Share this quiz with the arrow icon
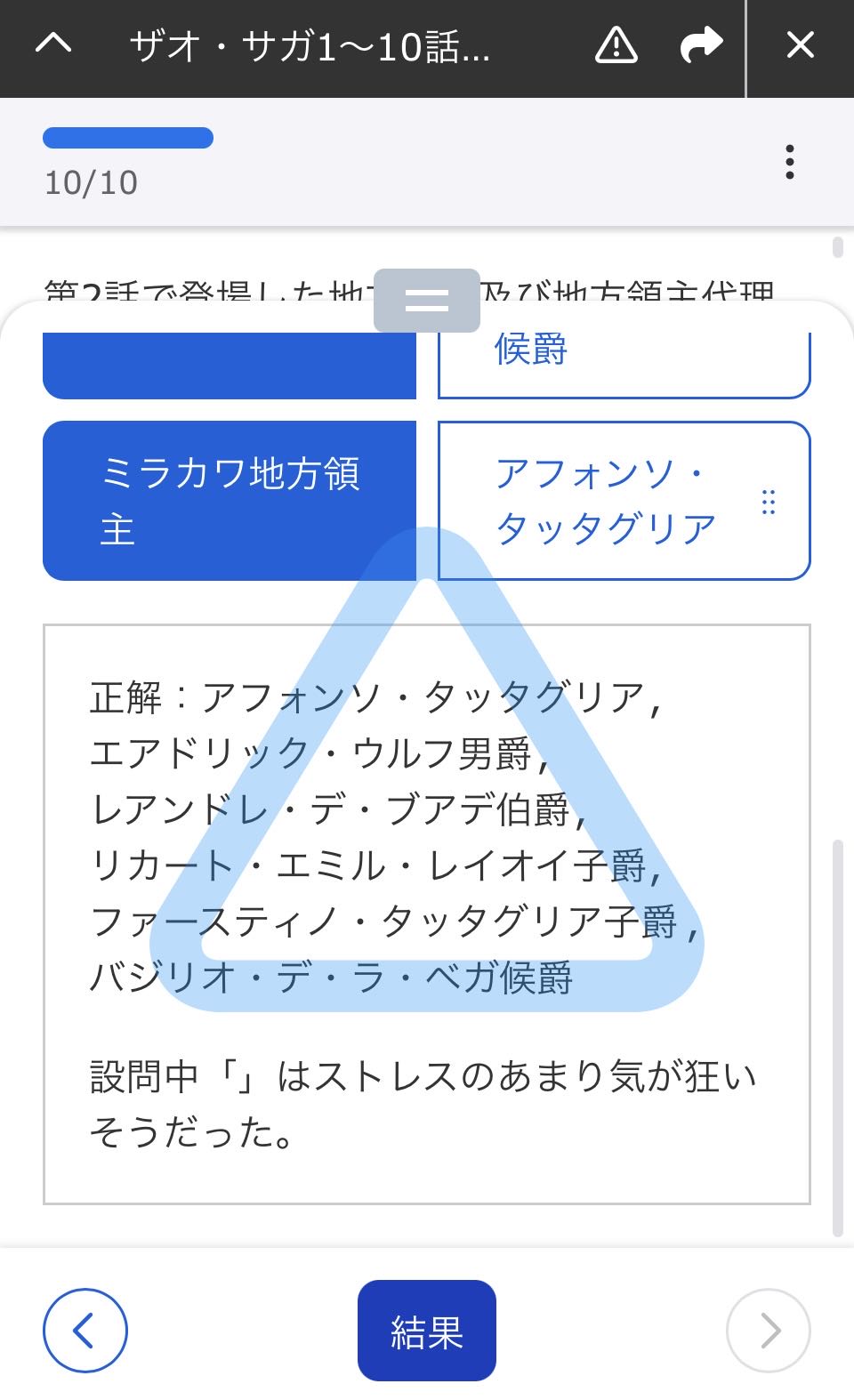 701,44
